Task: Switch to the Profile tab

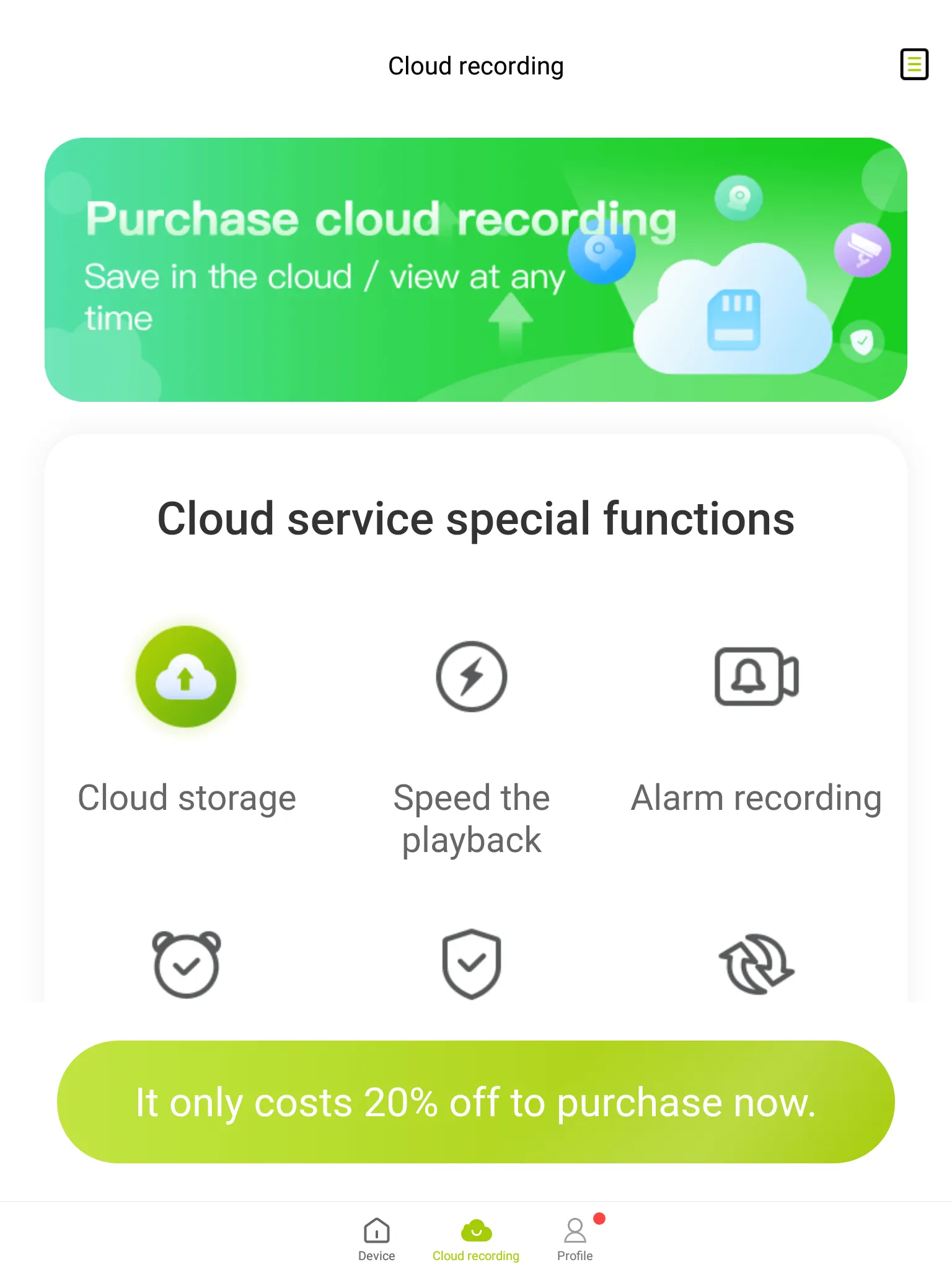Action: pyautogui.click(x=575, y=1237)
